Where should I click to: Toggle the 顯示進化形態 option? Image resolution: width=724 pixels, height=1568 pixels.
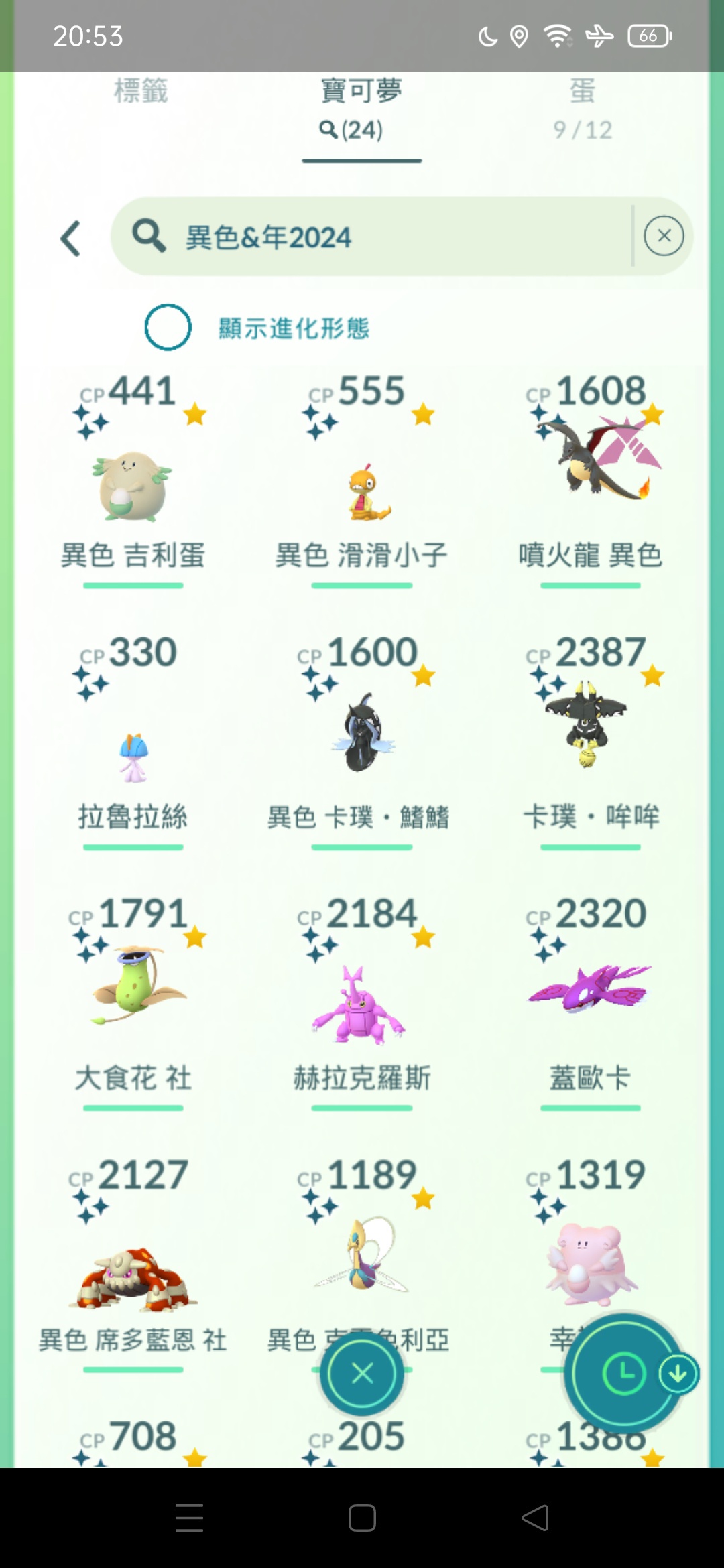coord(168,328)
